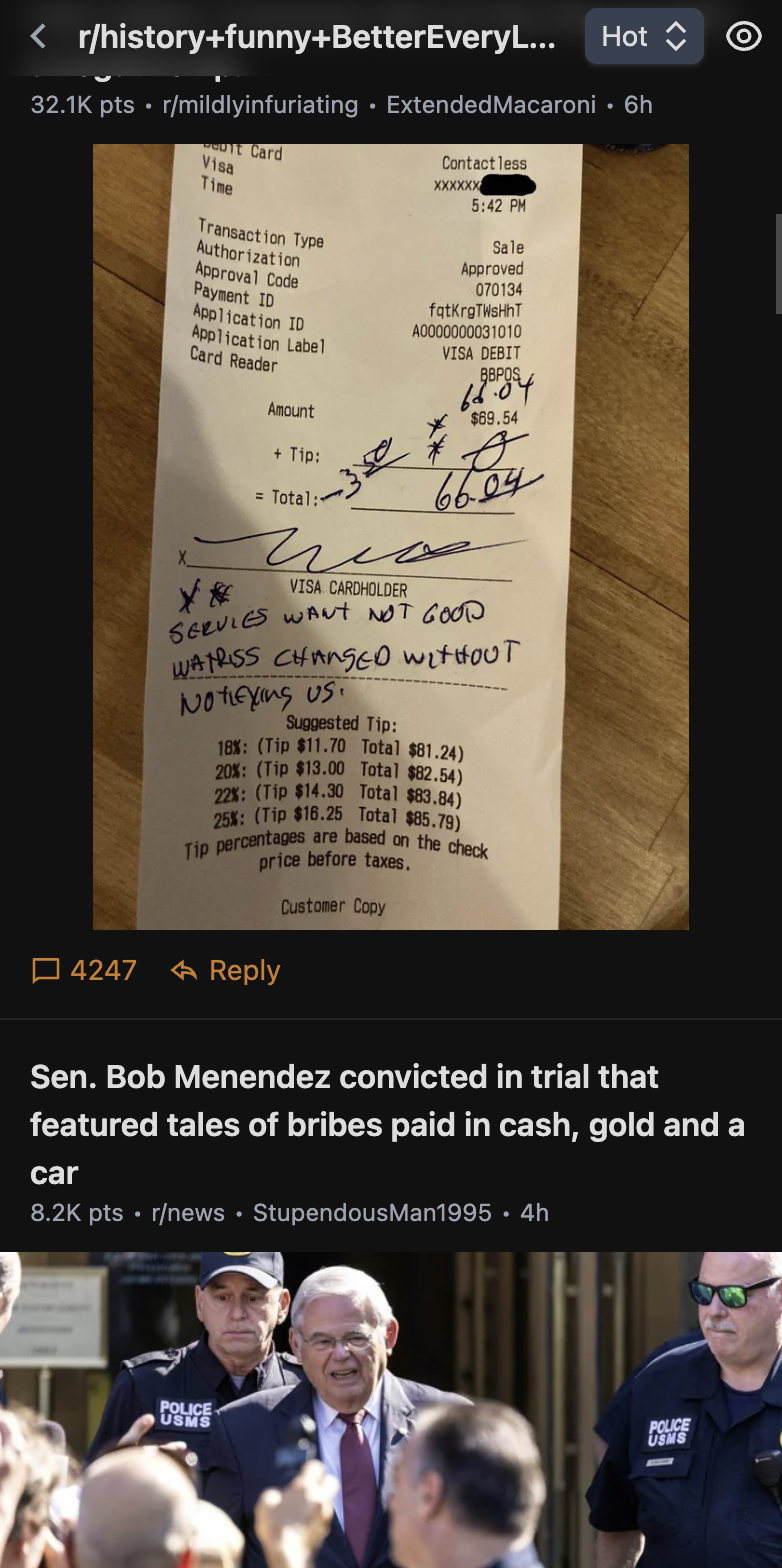
Task: Open the r/mildlyinfuriating subreddit link
Action: 260,105
